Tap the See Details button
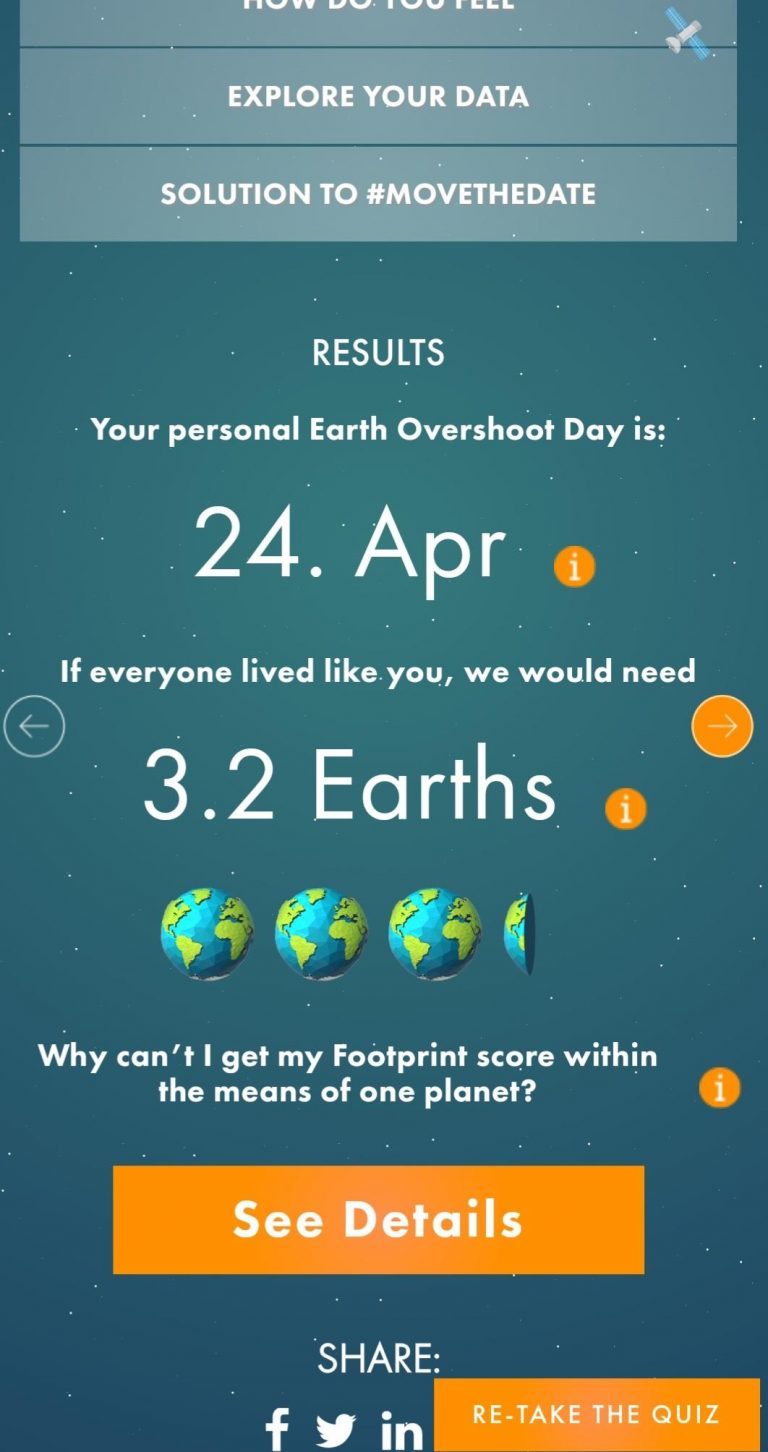The width and height of the screenshot is (768, 1452). [x=378, y=1220]
